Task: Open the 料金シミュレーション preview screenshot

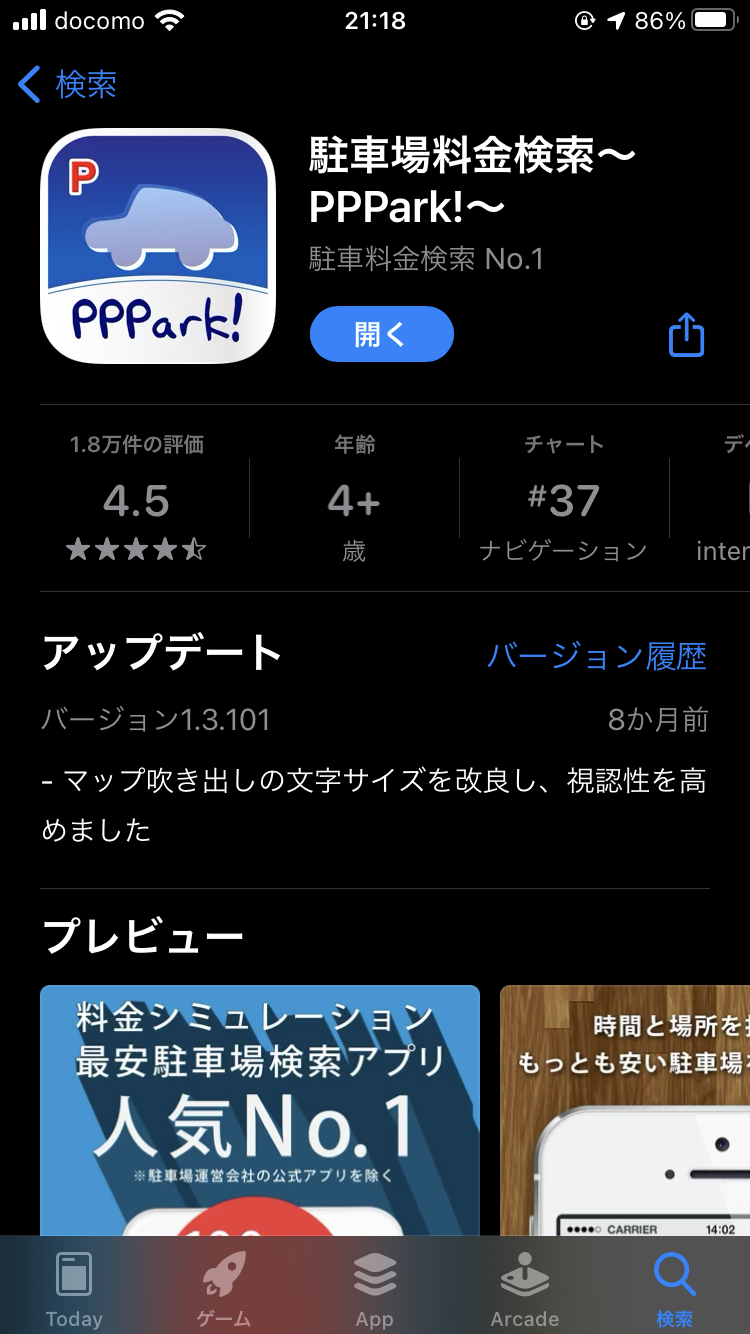Action: [x=260, y=1110]
